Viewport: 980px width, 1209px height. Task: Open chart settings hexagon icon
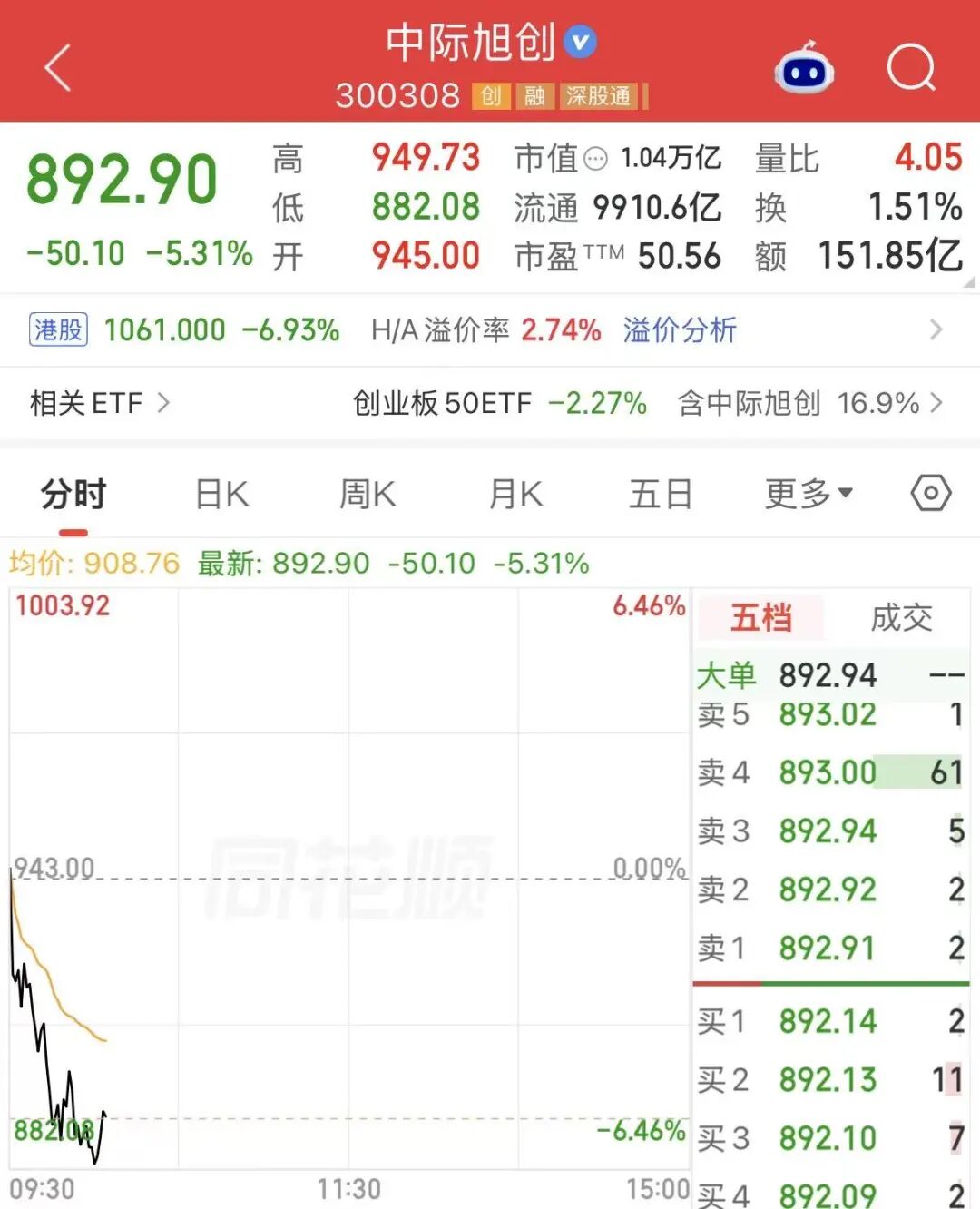(931, 494)
